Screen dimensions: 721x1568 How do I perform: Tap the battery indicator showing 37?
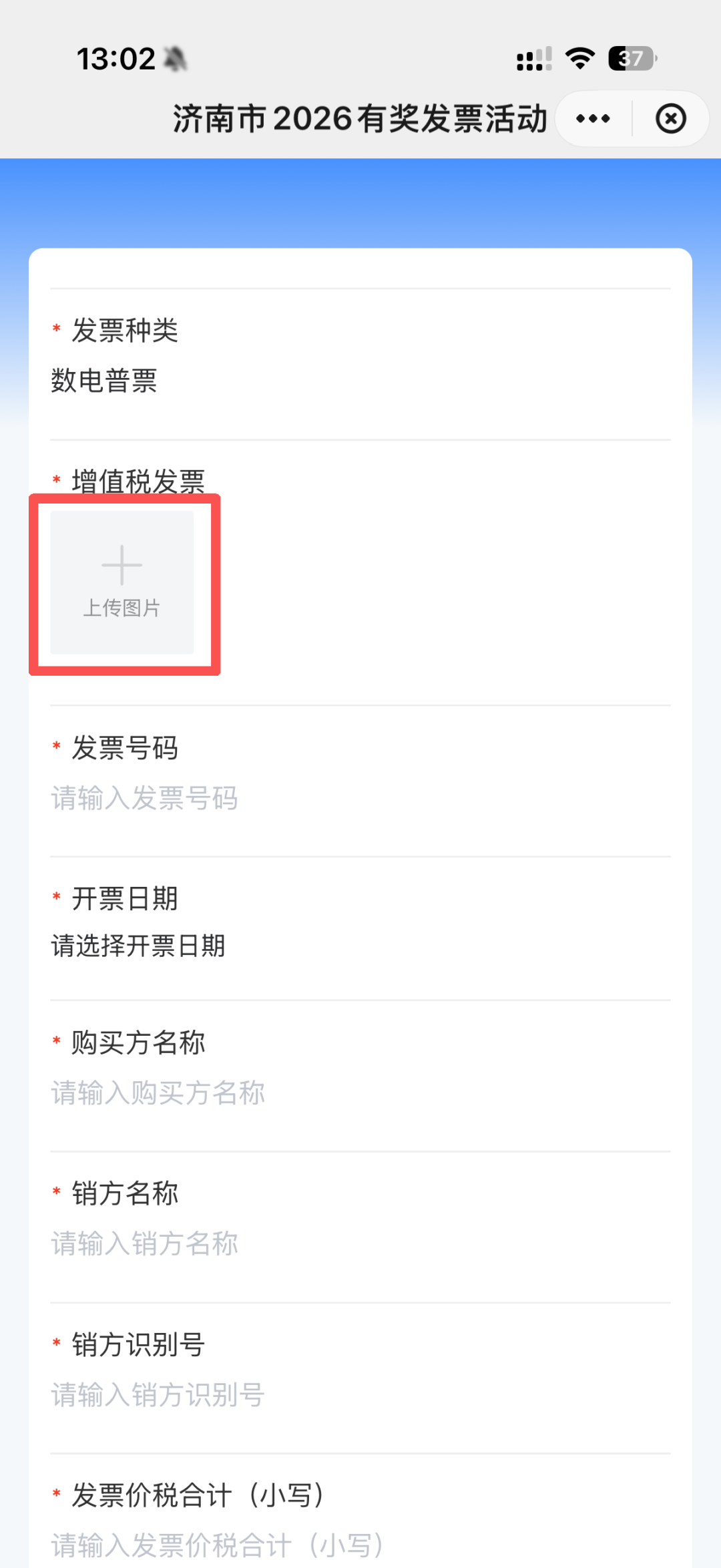(630, 59)
